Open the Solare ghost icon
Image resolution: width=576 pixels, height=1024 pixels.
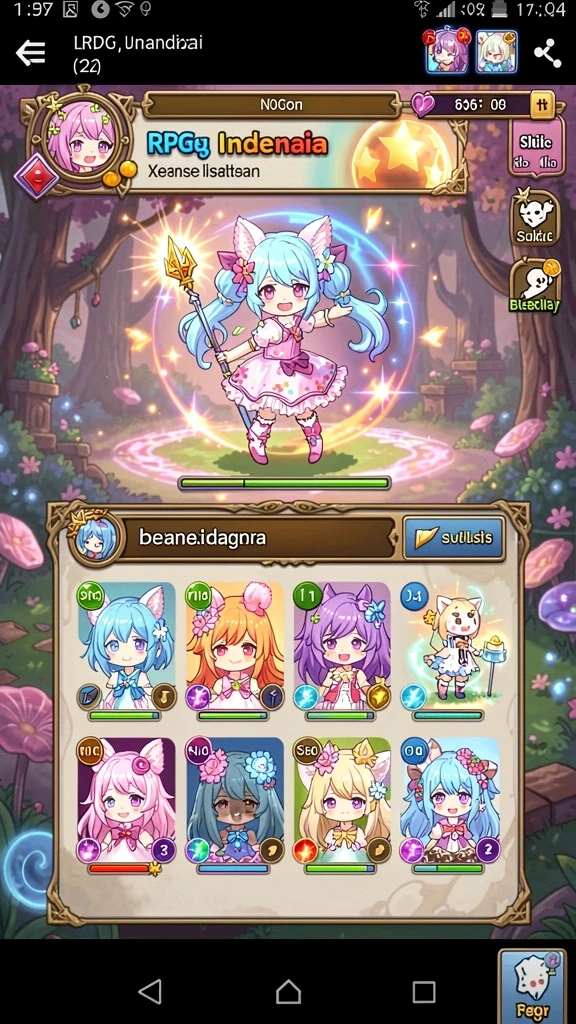pos(535,217)
